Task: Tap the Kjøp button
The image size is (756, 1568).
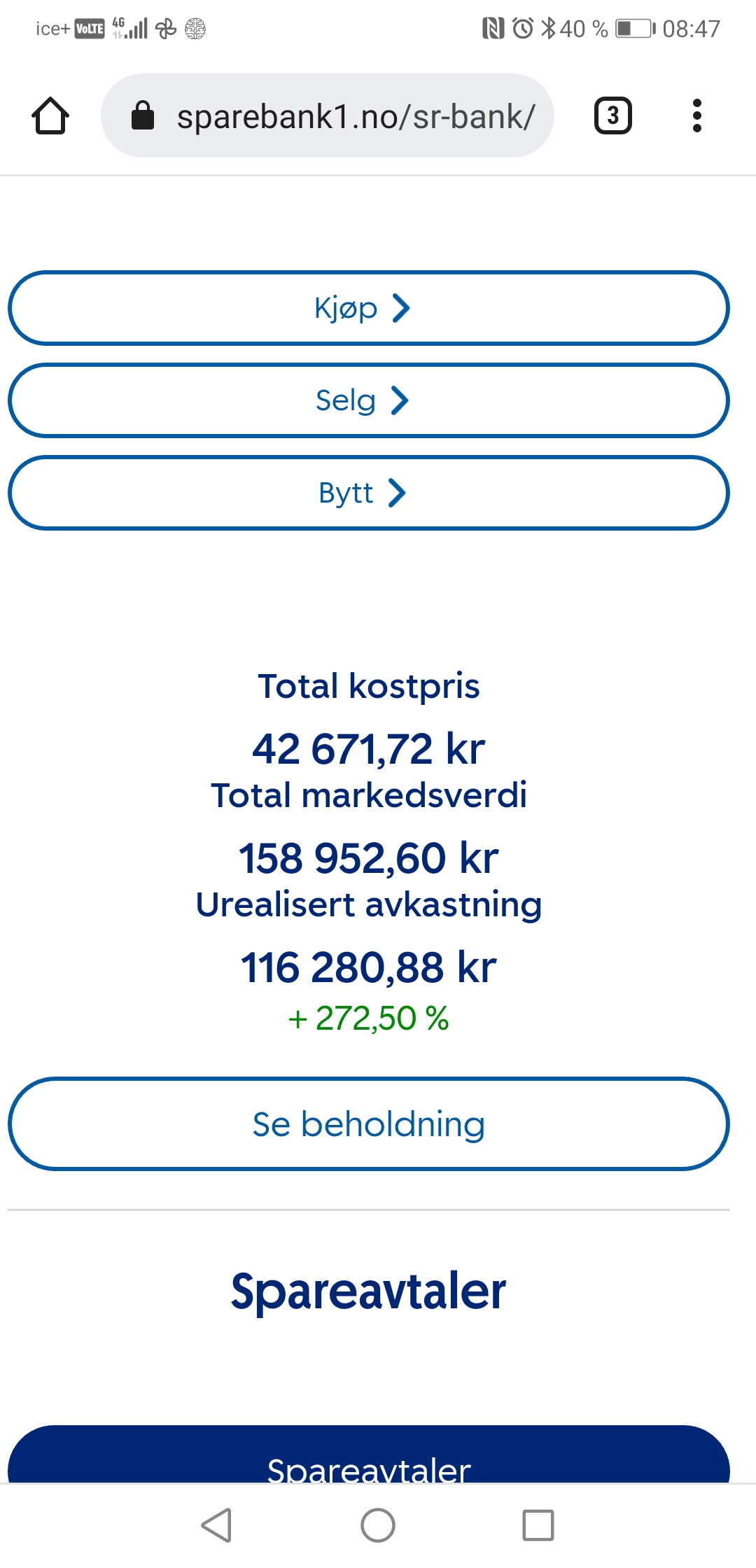Action: tap(369, 308)
